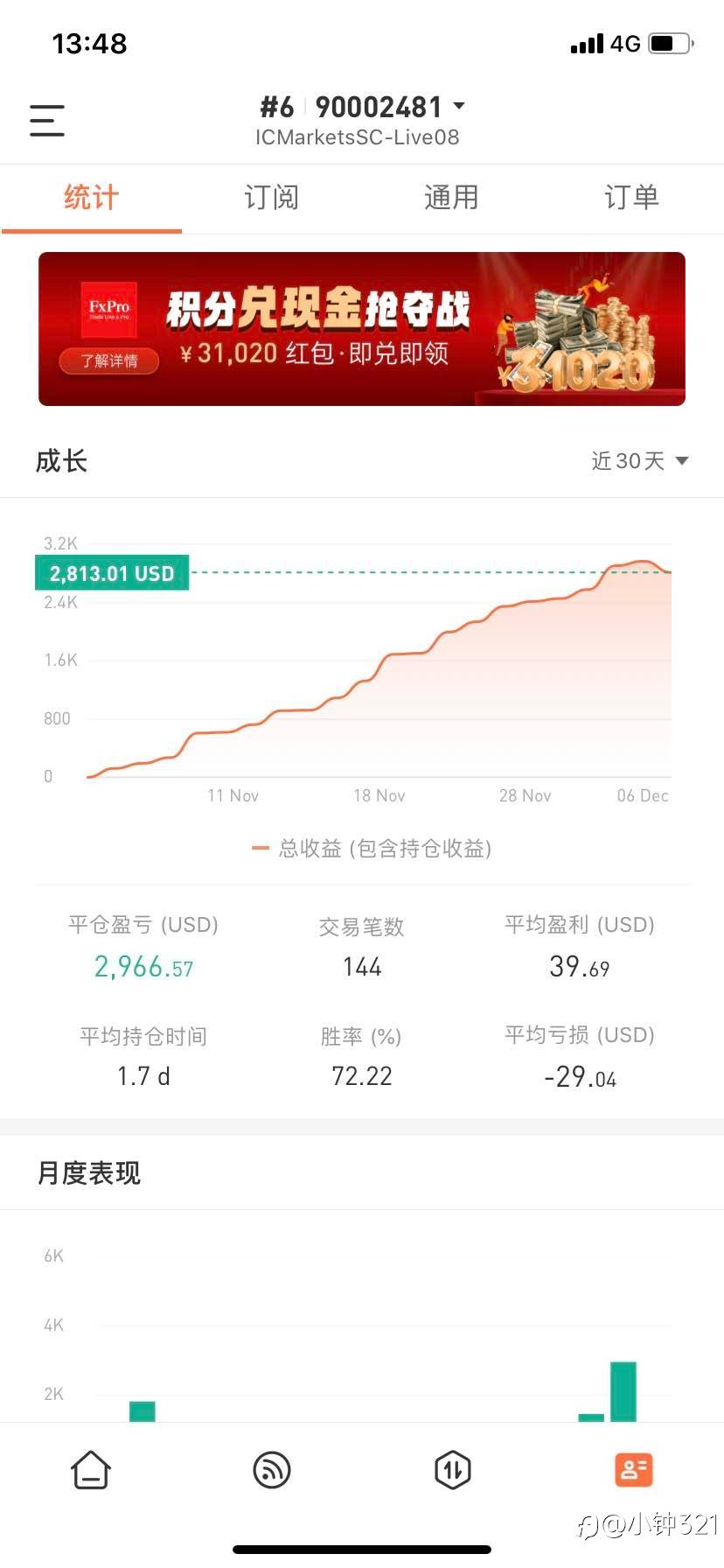Open the hamburger drawer menu
The width and height of the screenshot is (724, 1568).
coord(47,120)
